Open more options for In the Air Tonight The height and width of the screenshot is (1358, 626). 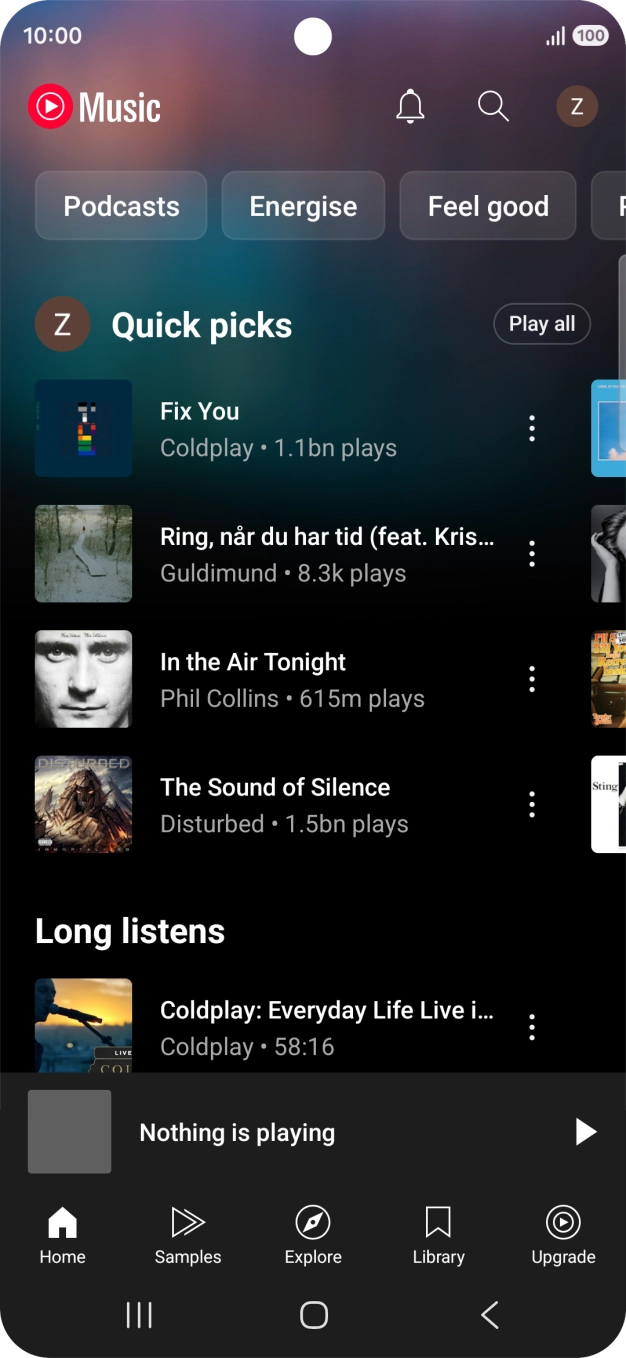pyautogui.click(x=532, y=679)
